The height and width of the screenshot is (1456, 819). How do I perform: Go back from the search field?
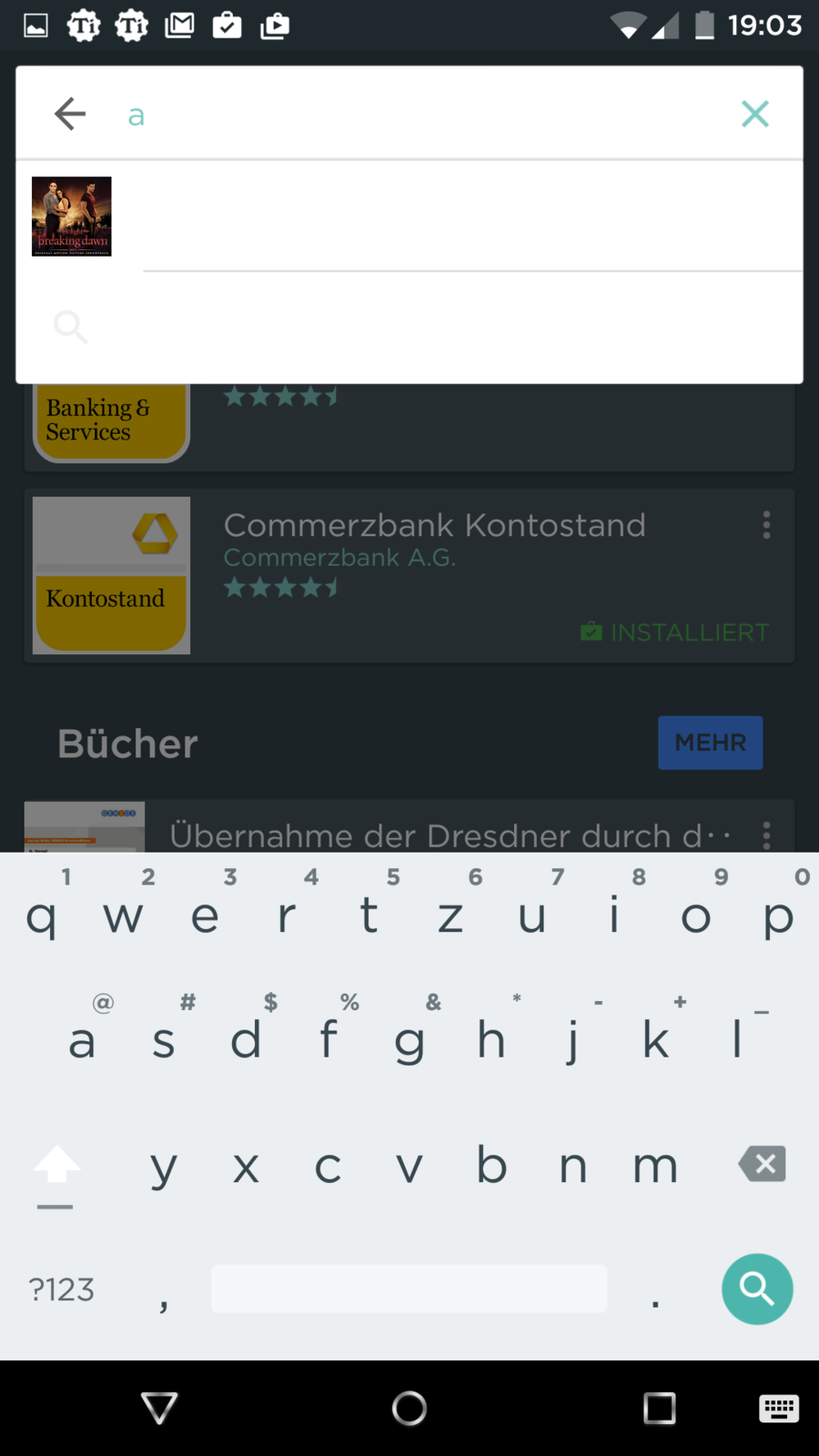click(70, 114)
